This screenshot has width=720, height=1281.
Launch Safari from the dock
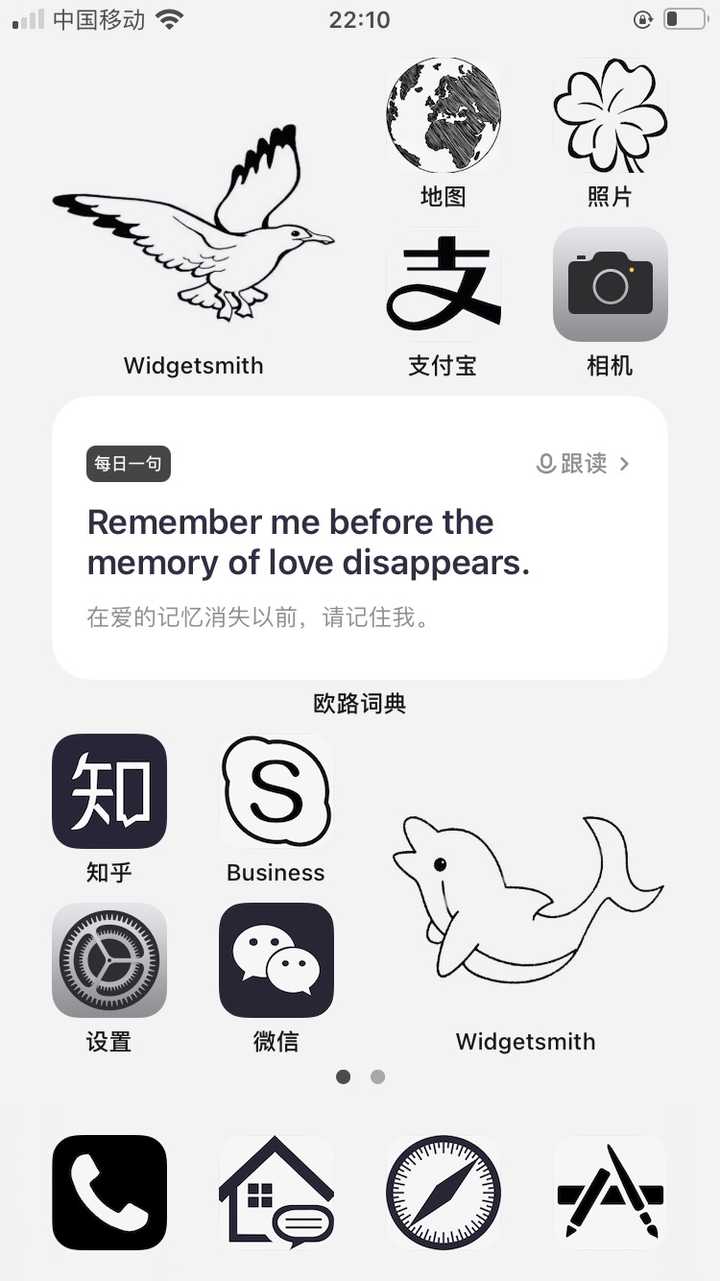point(443,1192)
